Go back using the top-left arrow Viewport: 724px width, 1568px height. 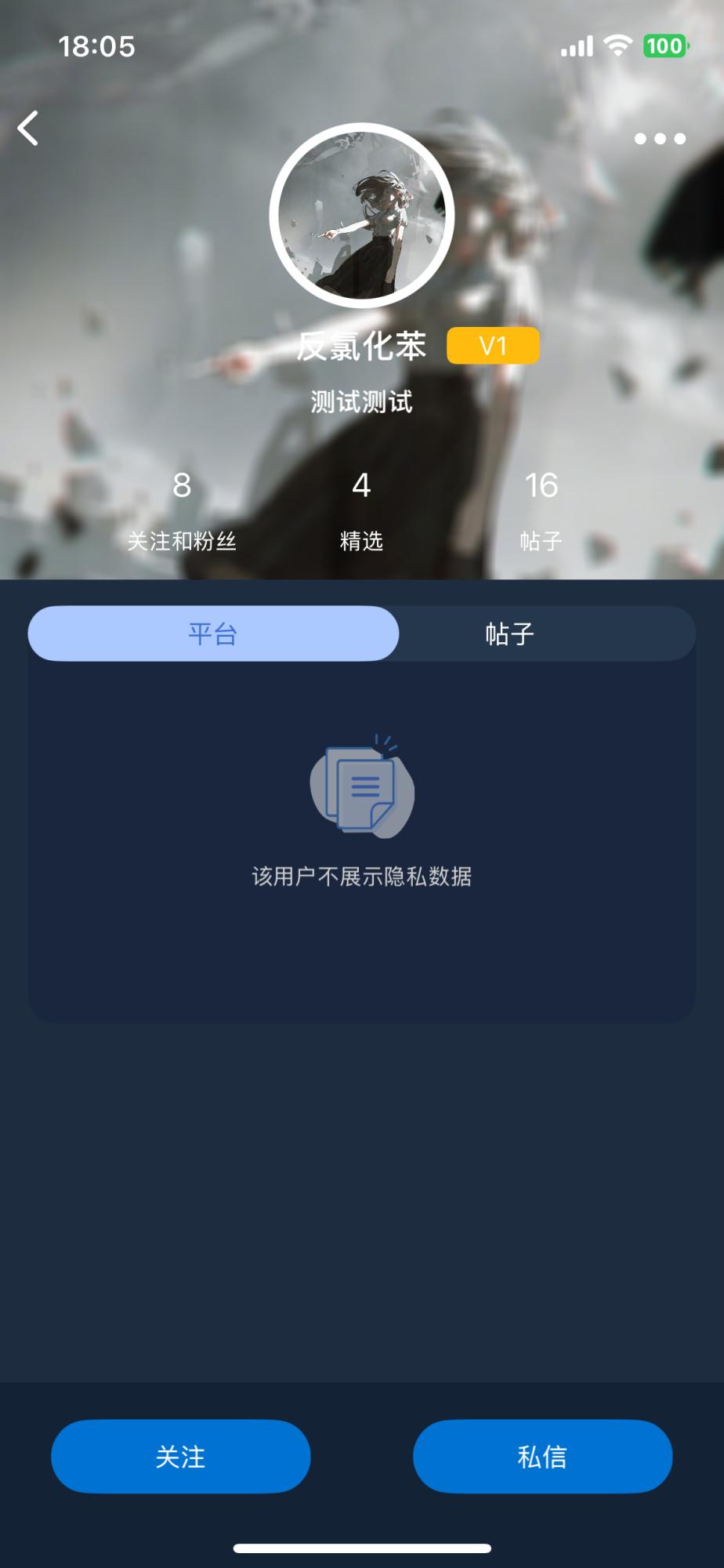29,129
